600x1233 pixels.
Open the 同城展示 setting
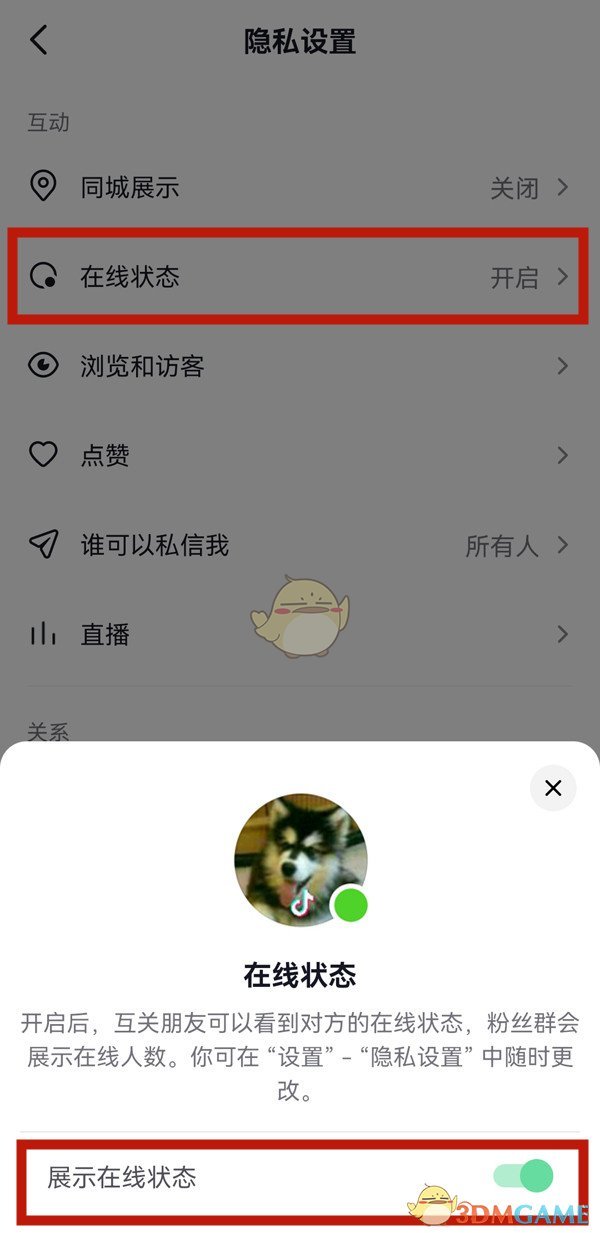pos(298,188)
